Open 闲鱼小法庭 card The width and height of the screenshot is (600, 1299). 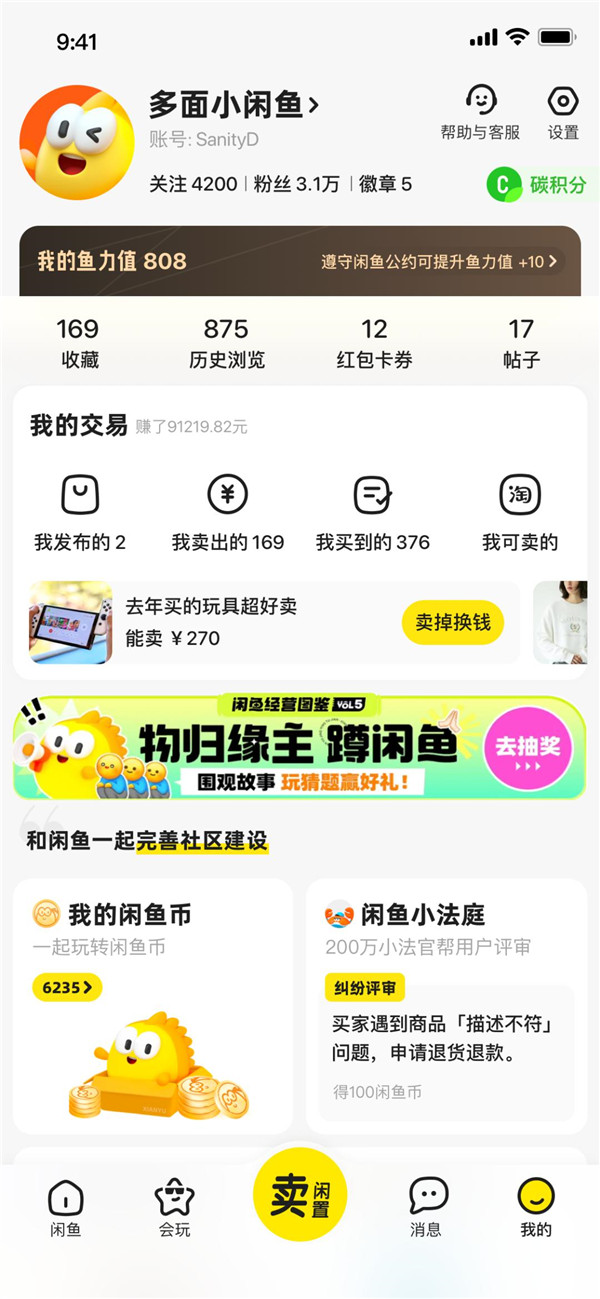tap(446, 1005)
